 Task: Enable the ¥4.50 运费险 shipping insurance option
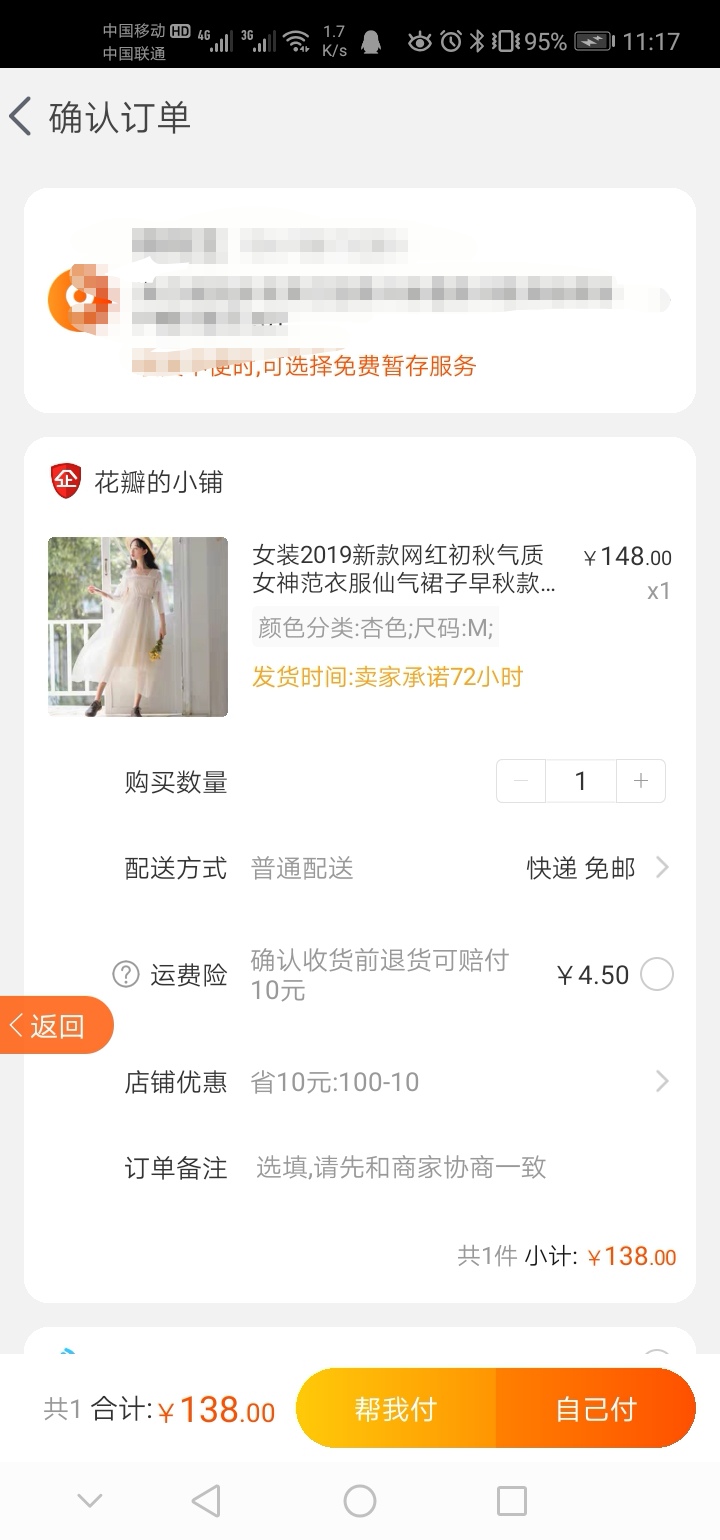[x=656, y=974]
